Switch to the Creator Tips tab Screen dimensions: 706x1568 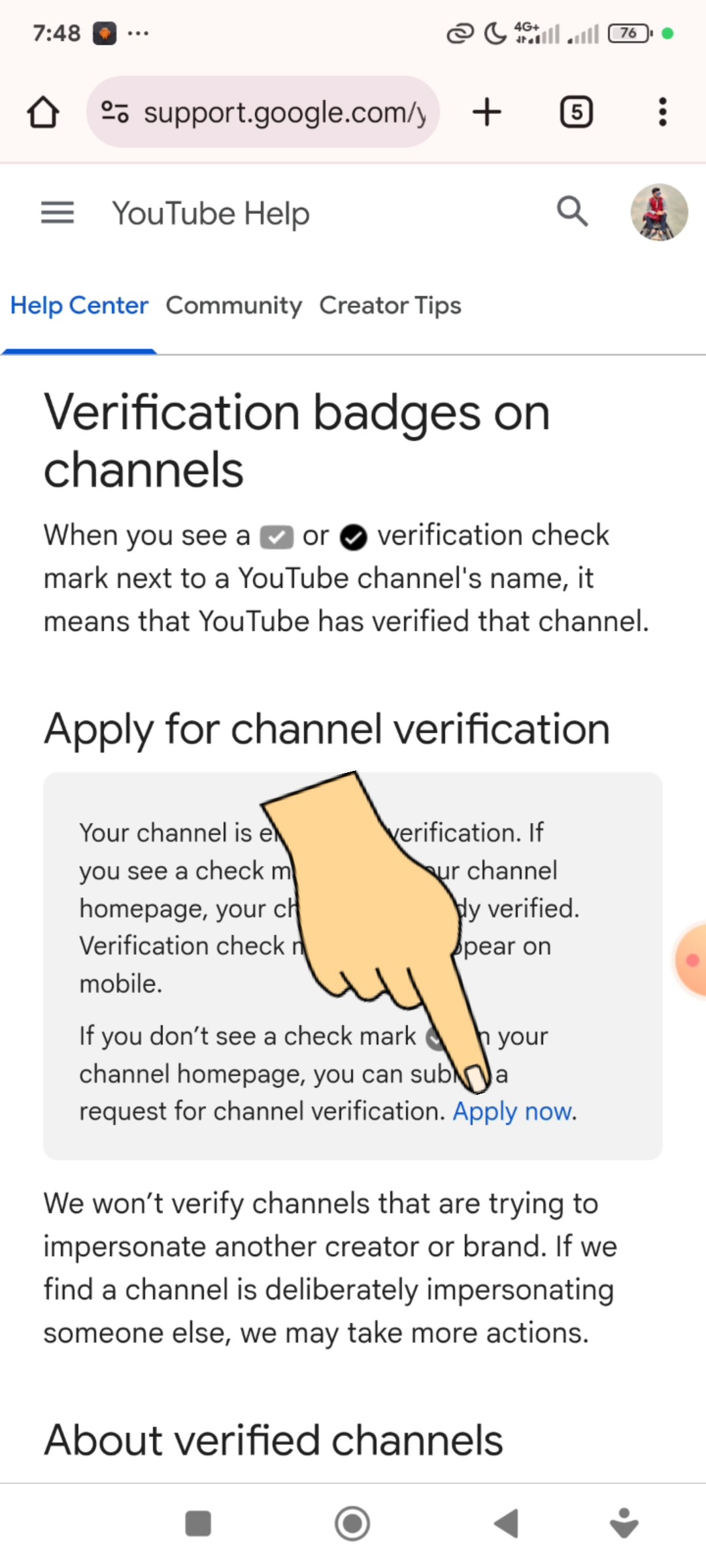tap(390, 306)
